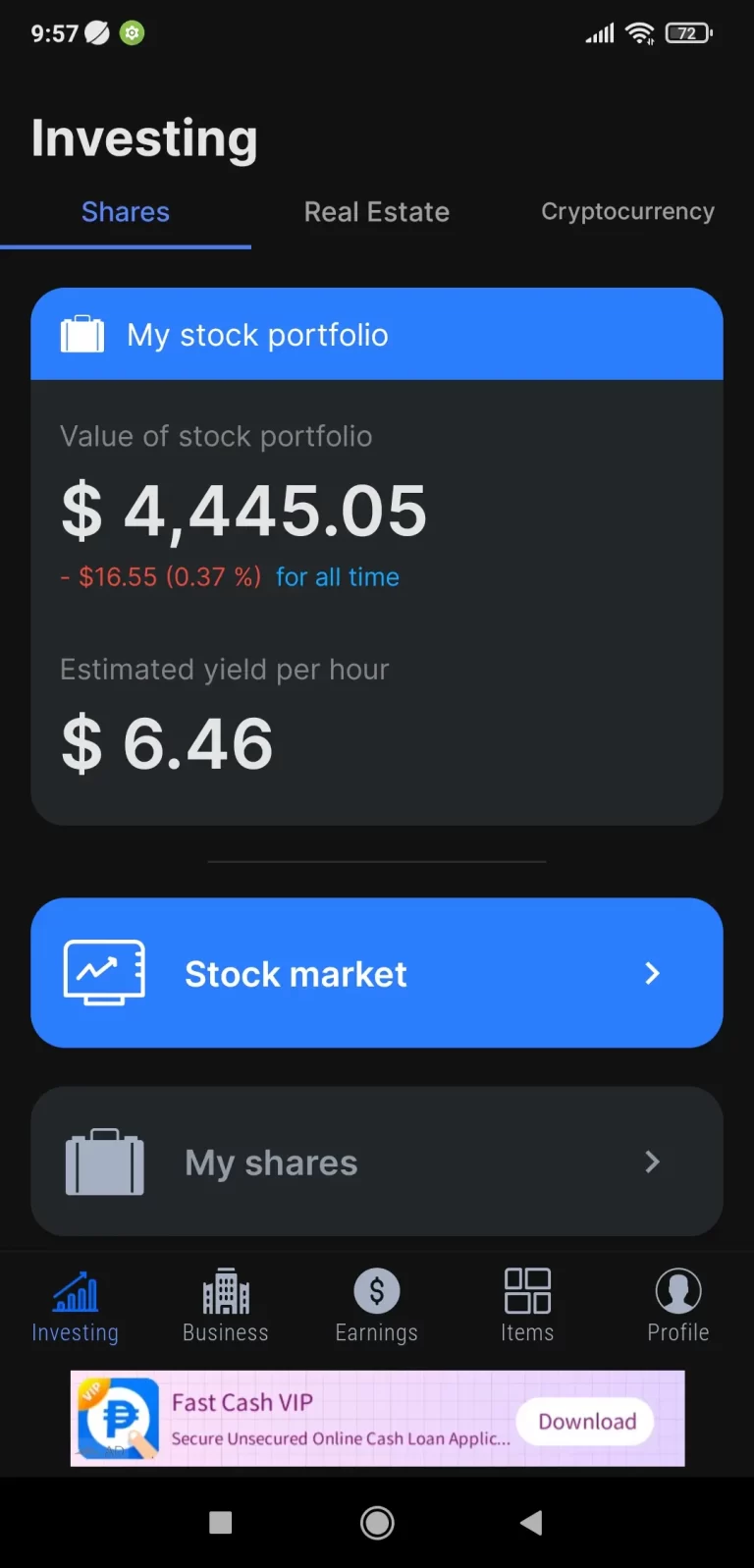754x1568 pixels.
Task: Select the Shares tab
Action: tap(126, 212)
